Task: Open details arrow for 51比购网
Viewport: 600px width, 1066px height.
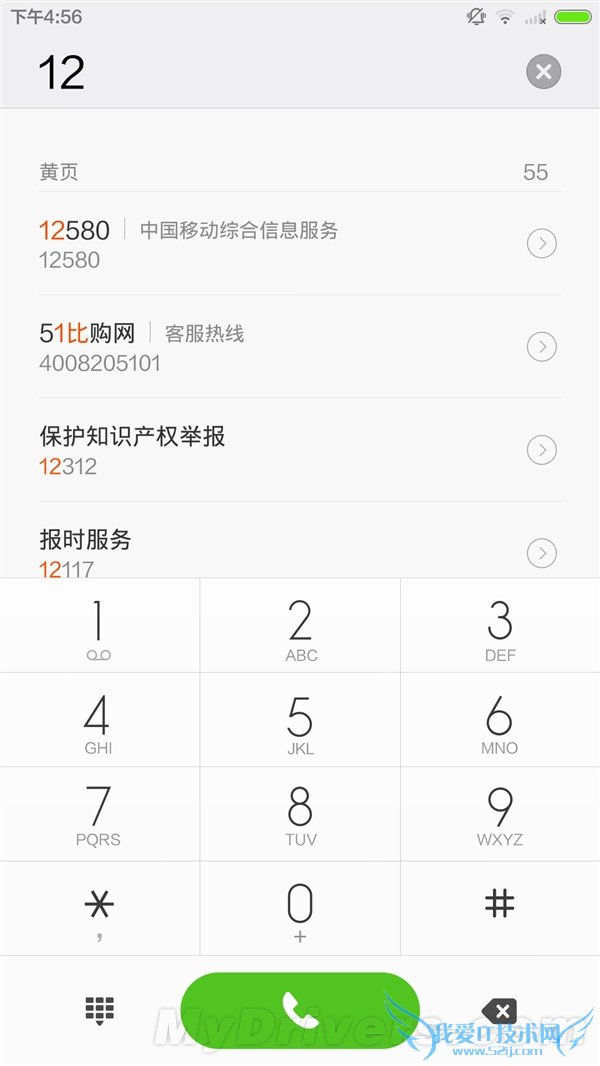Action: (541, 347)
